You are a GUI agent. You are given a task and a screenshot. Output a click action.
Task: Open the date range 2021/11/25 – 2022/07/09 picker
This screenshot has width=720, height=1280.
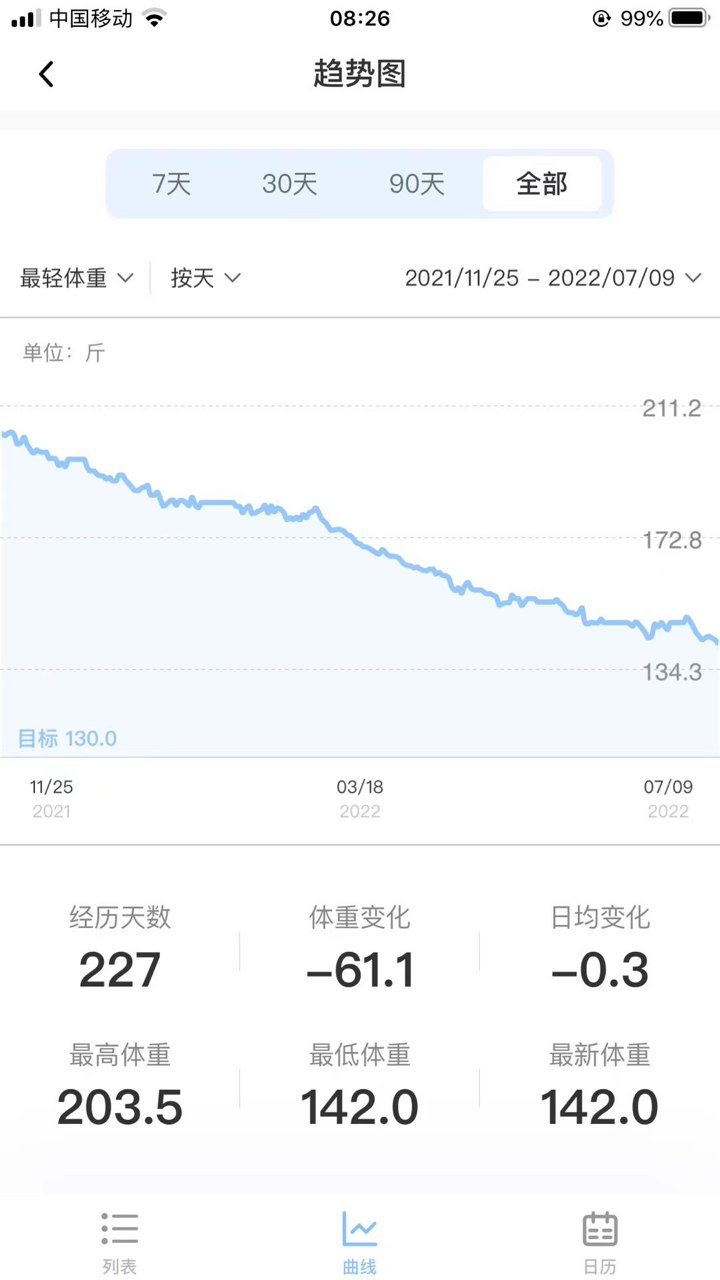553,278
